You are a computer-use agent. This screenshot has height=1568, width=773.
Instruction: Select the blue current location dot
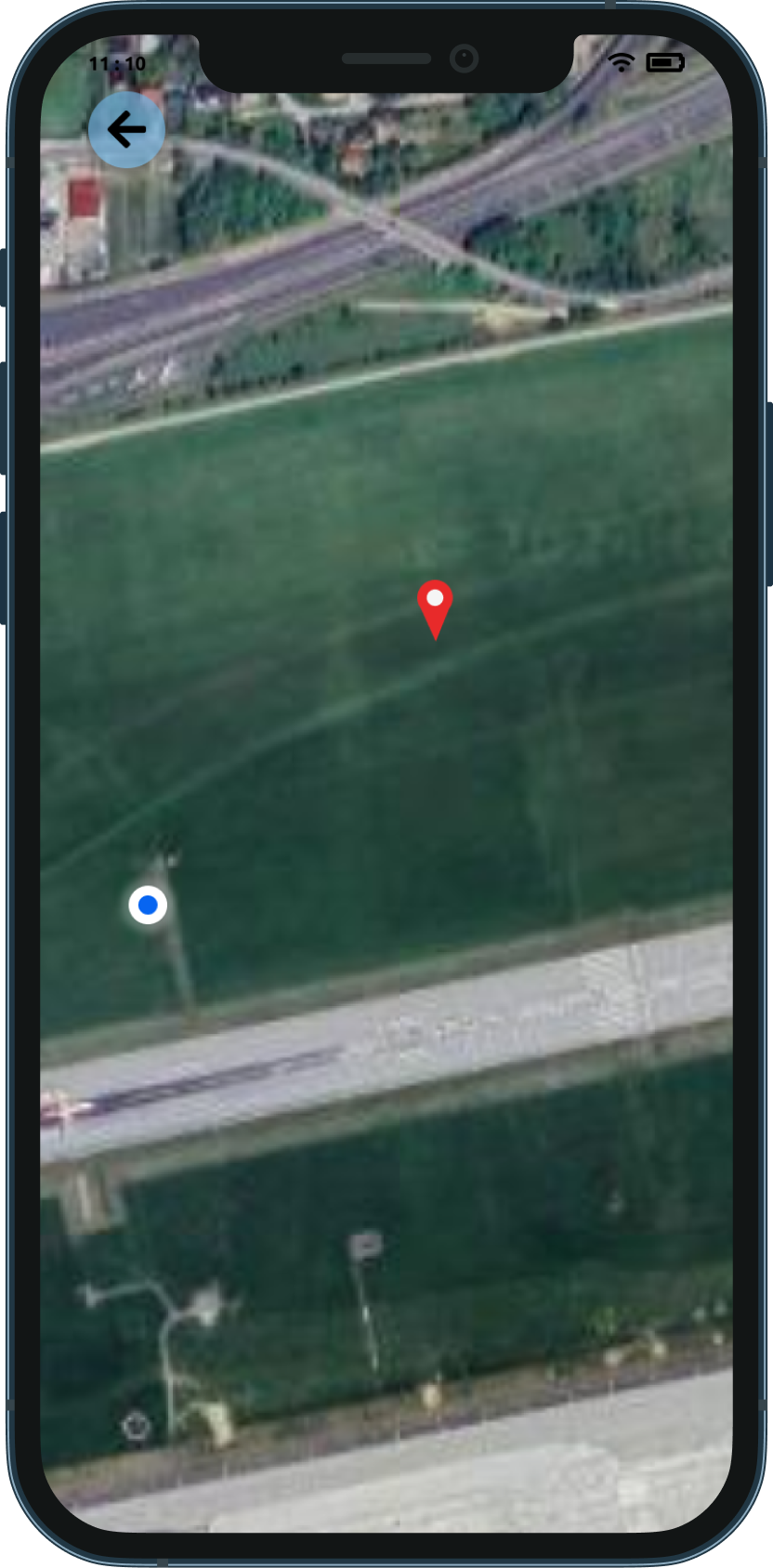click(148, 905)
